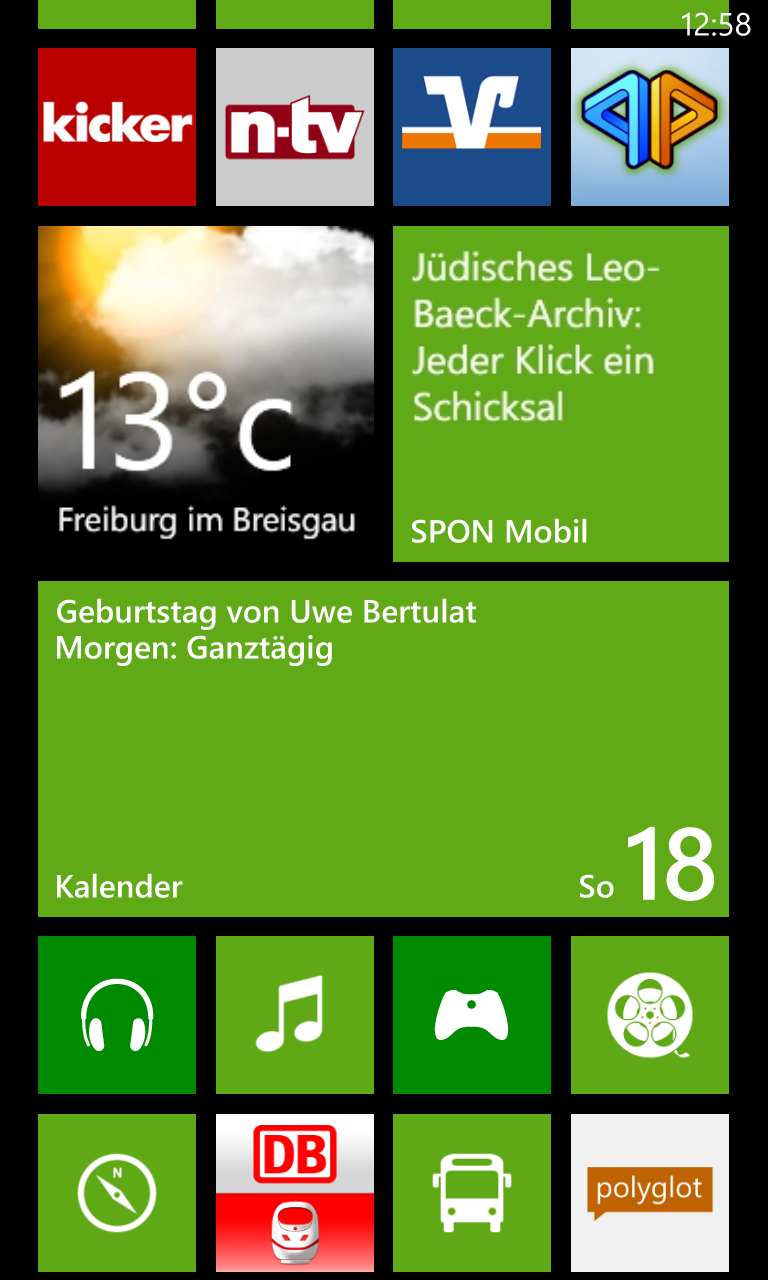Launch the headphones music app tile
The width and height of the screenshot is (768, 1280).
point(117,1015)
